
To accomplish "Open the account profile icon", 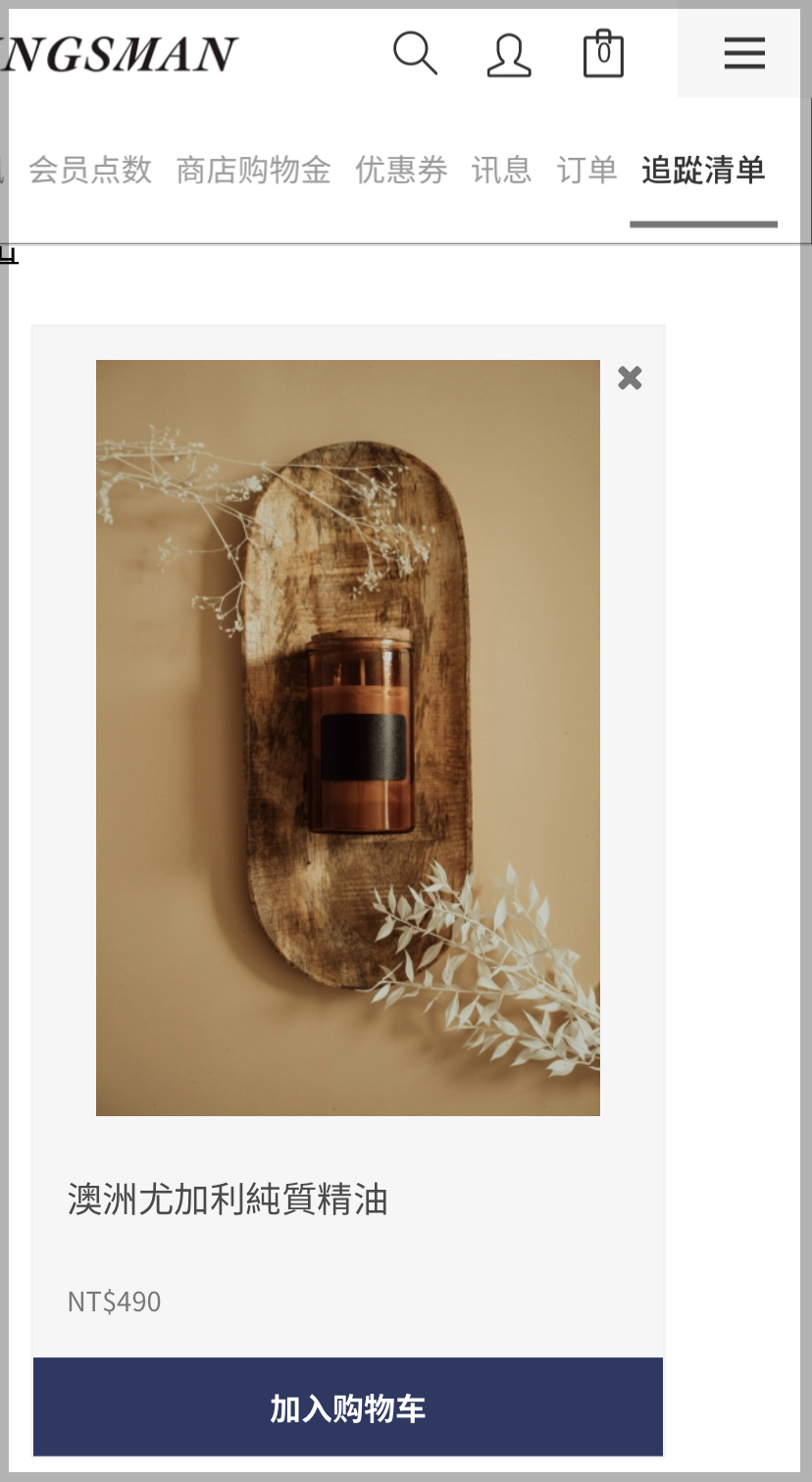I will click(509, 55).
